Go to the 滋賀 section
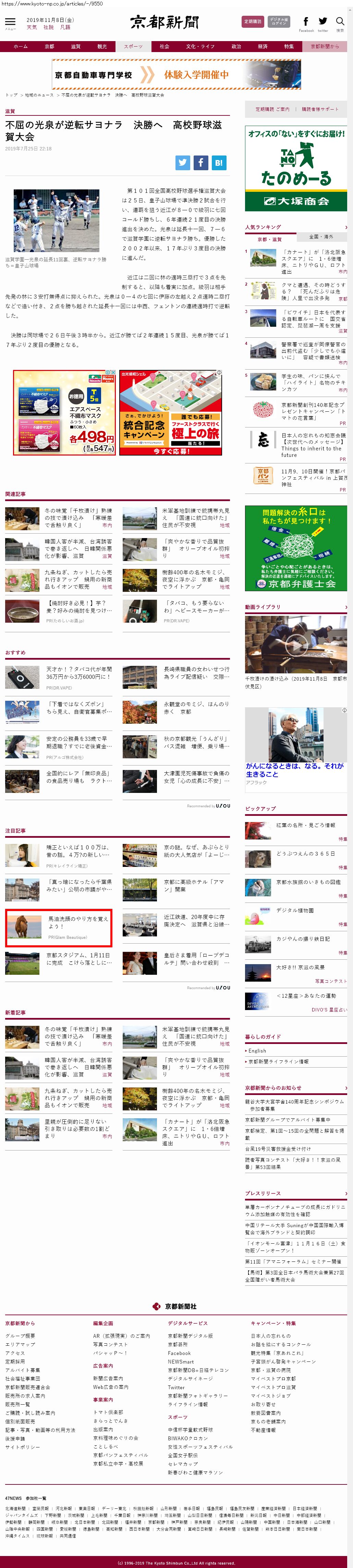 75,46
